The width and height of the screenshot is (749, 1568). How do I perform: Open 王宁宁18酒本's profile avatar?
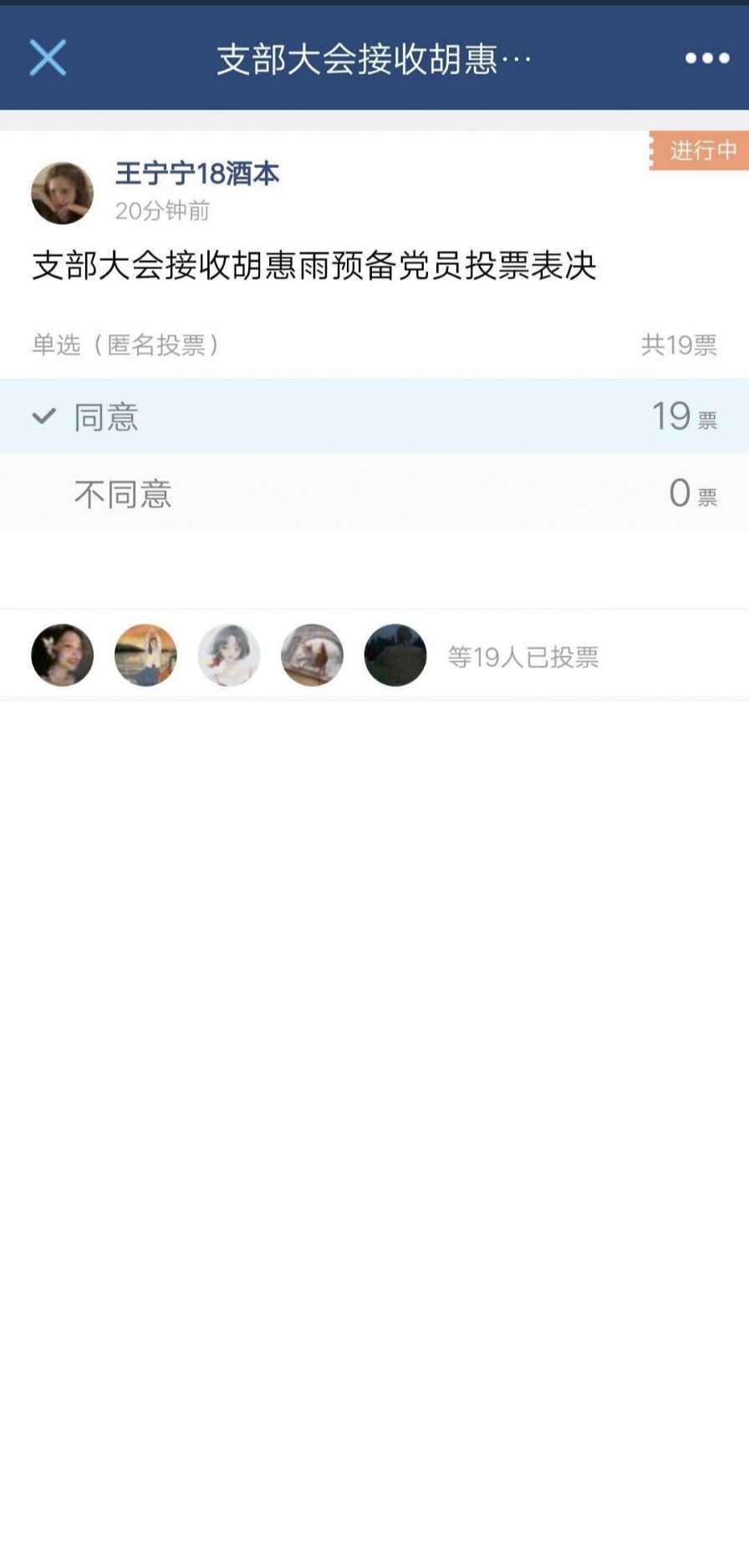click(x=62, y=193)
